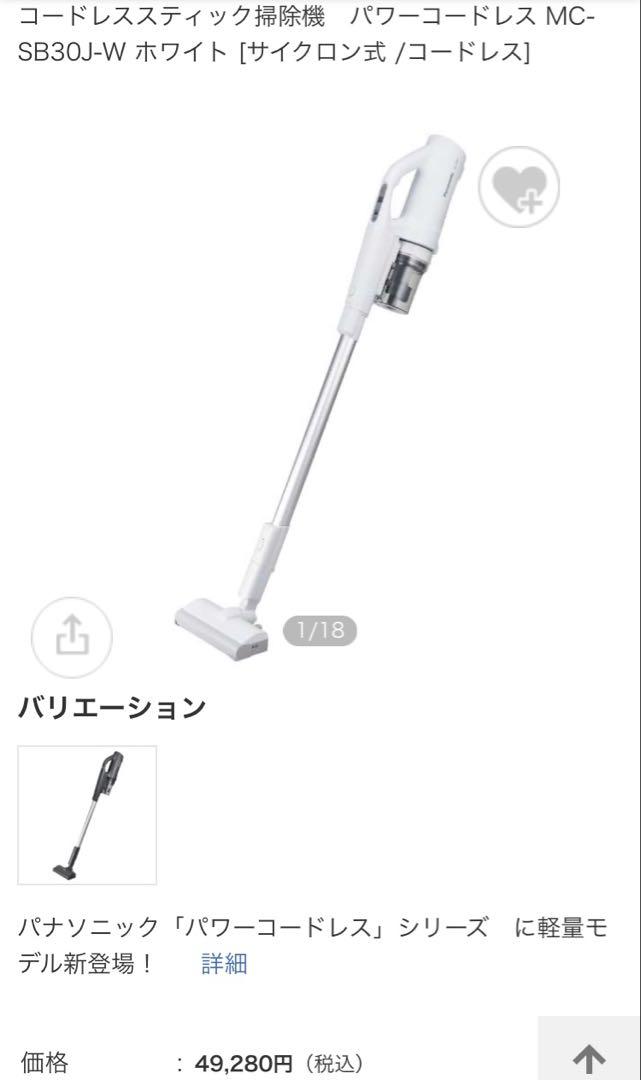Tap the back-to-top arrow button
The image size is (641, 1080).
[589, 1049]
